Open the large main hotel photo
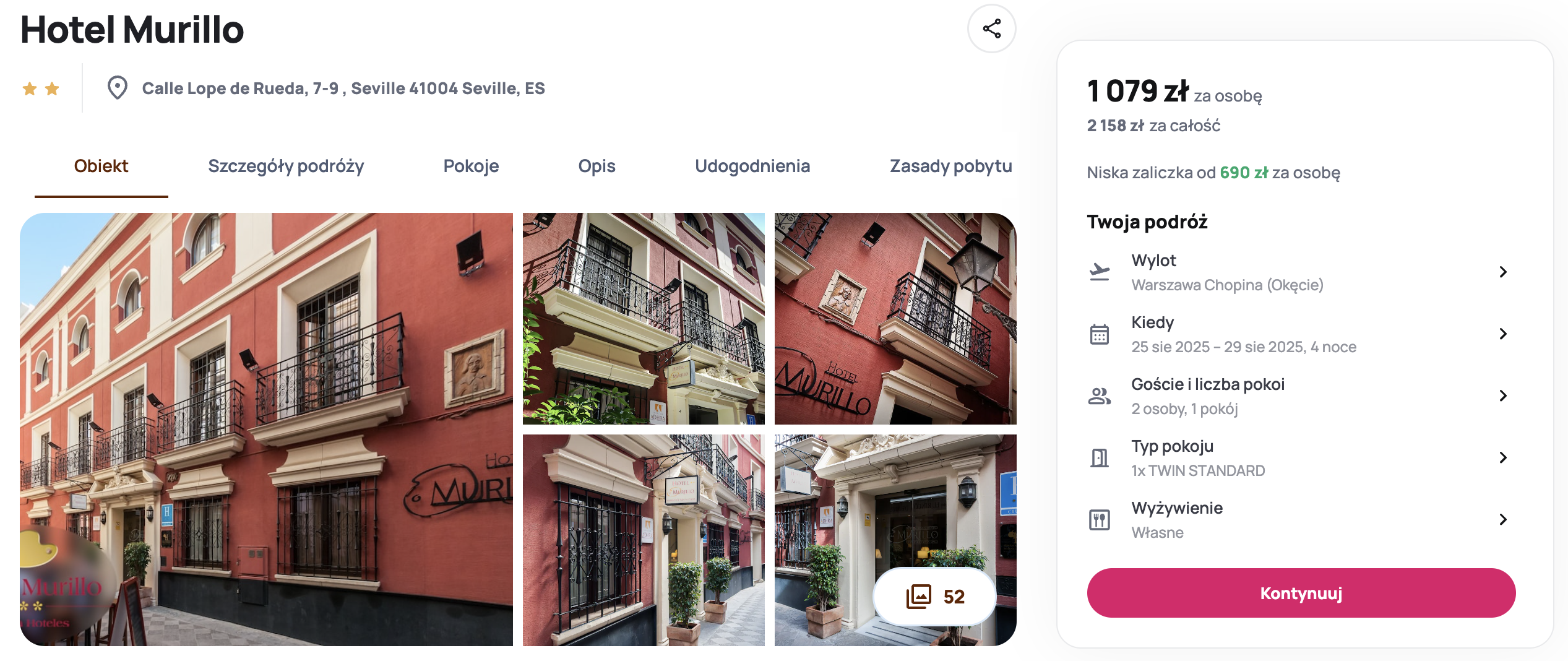 pyautogui.click(x=266, y=429)
